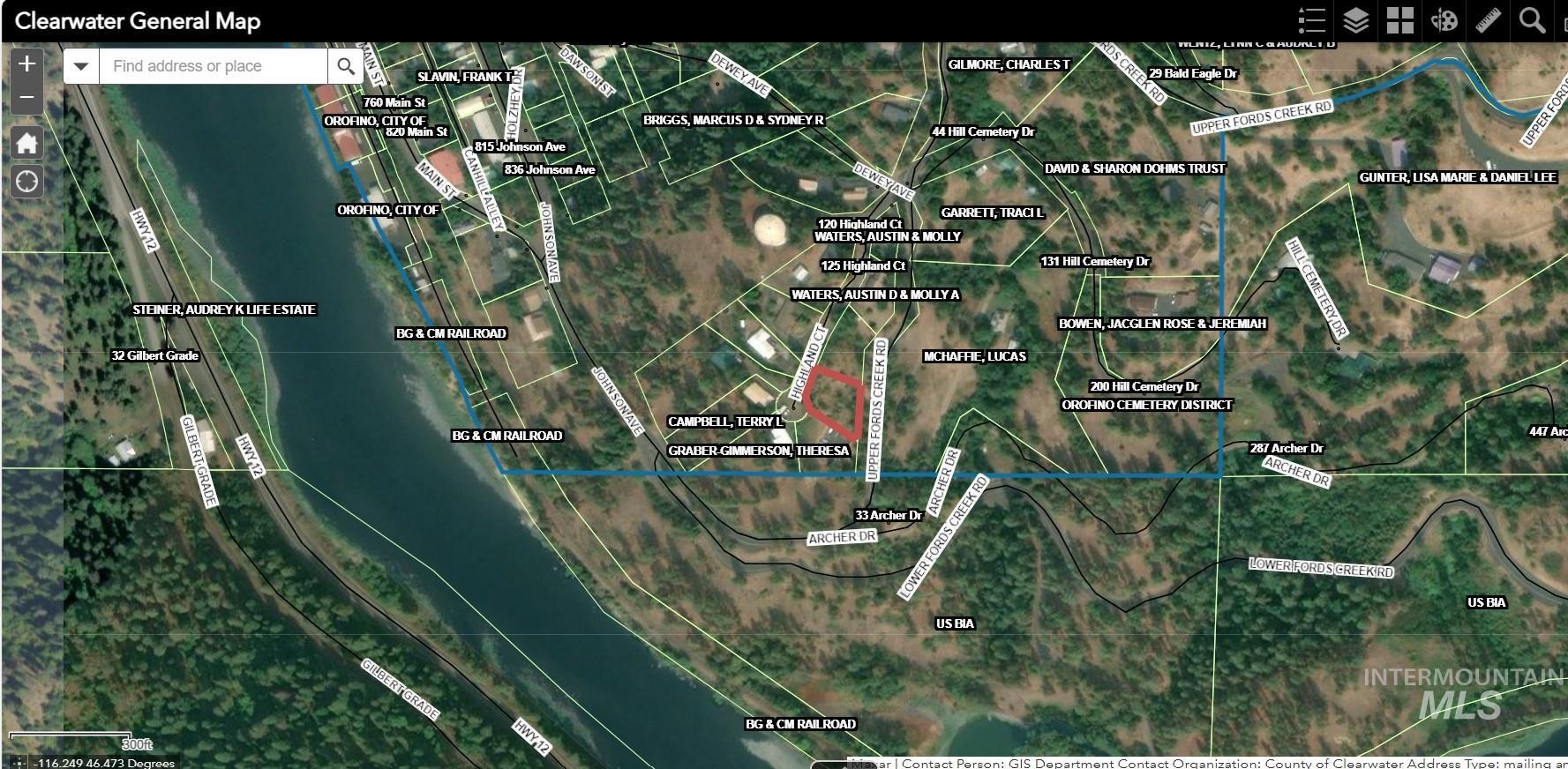Expand the search source dropdown
This screenshot has width=1568, height=769.
(x=81, y=66)
